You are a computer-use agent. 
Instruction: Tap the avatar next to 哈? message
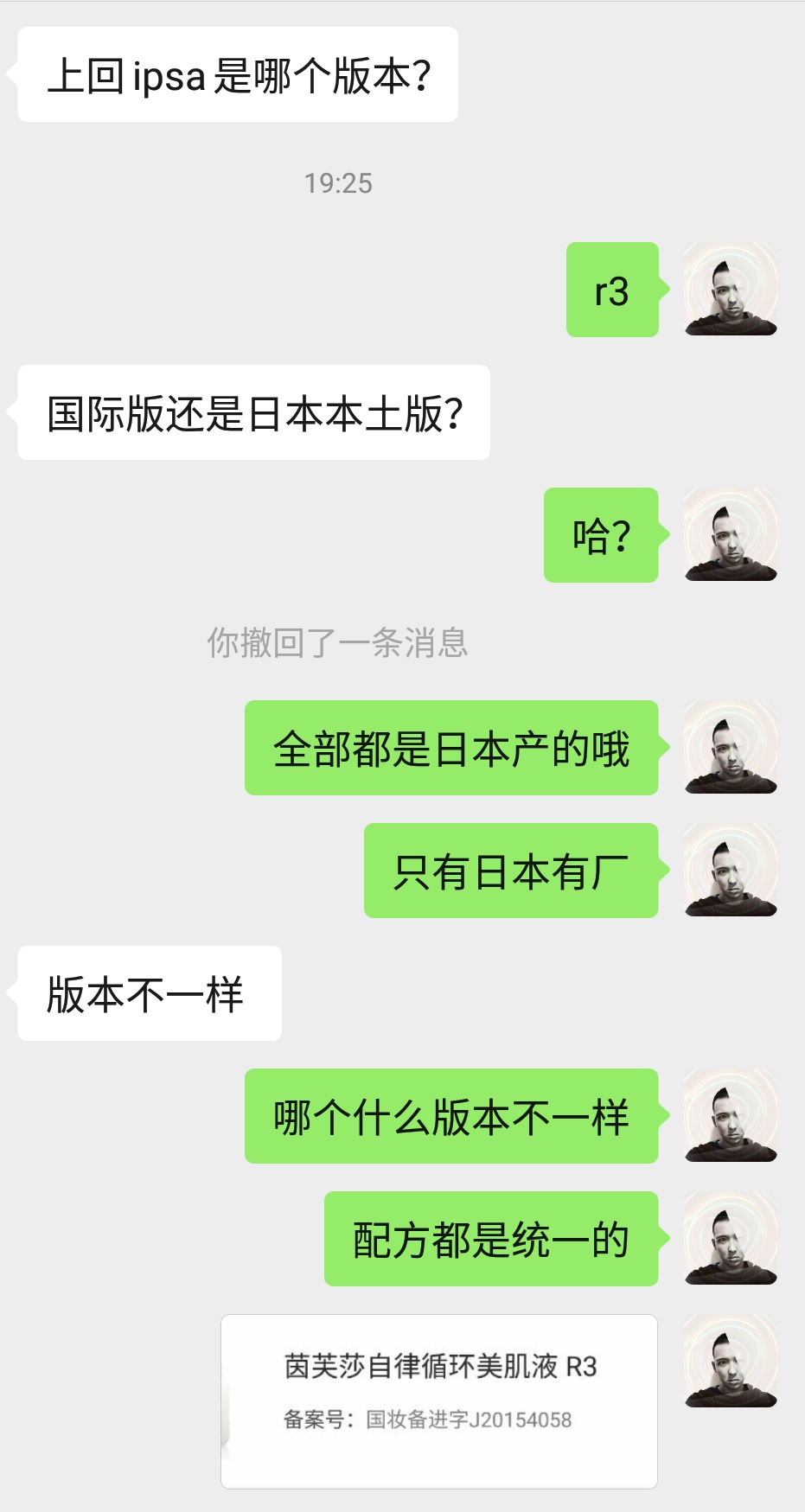point(731,535)
